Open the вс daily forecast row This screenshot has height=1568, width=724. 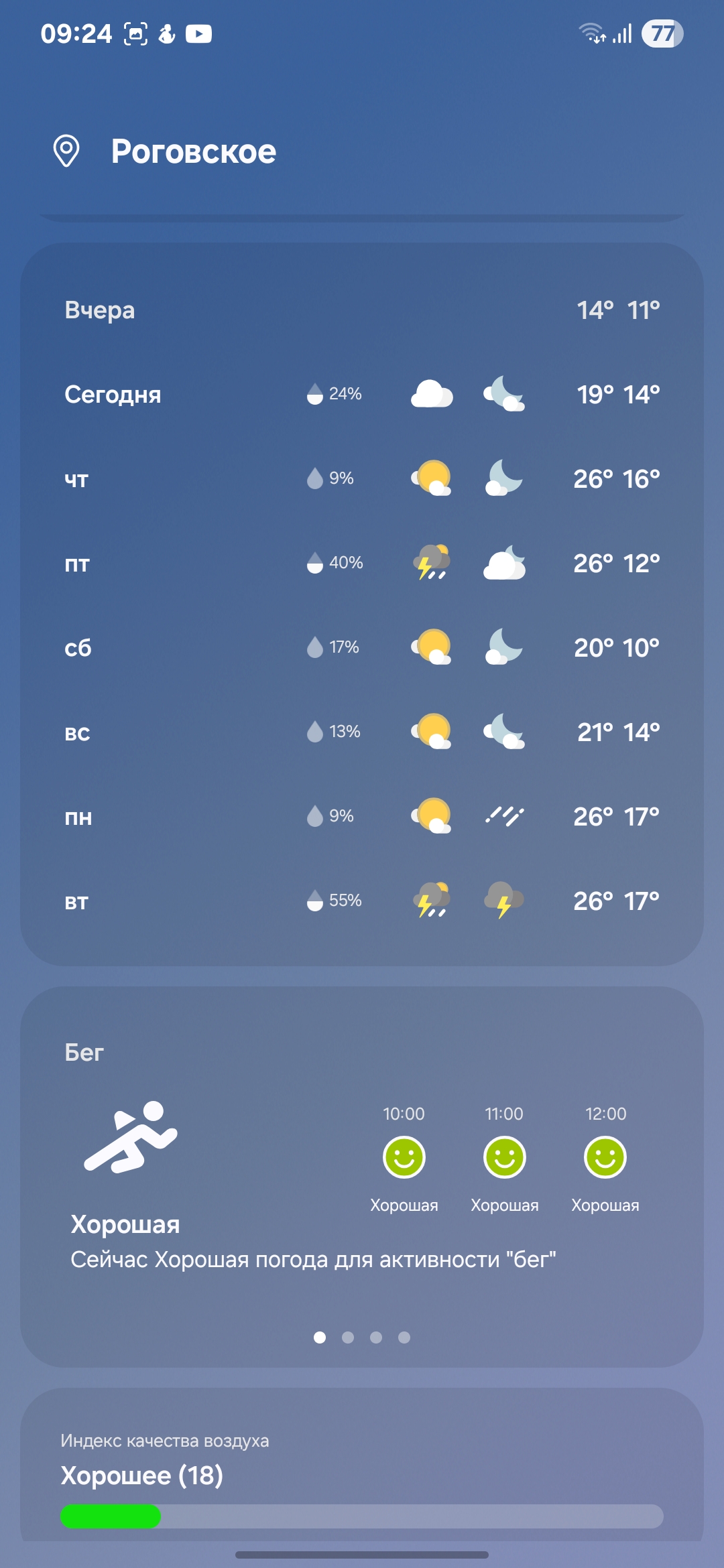tap(362, 732)
